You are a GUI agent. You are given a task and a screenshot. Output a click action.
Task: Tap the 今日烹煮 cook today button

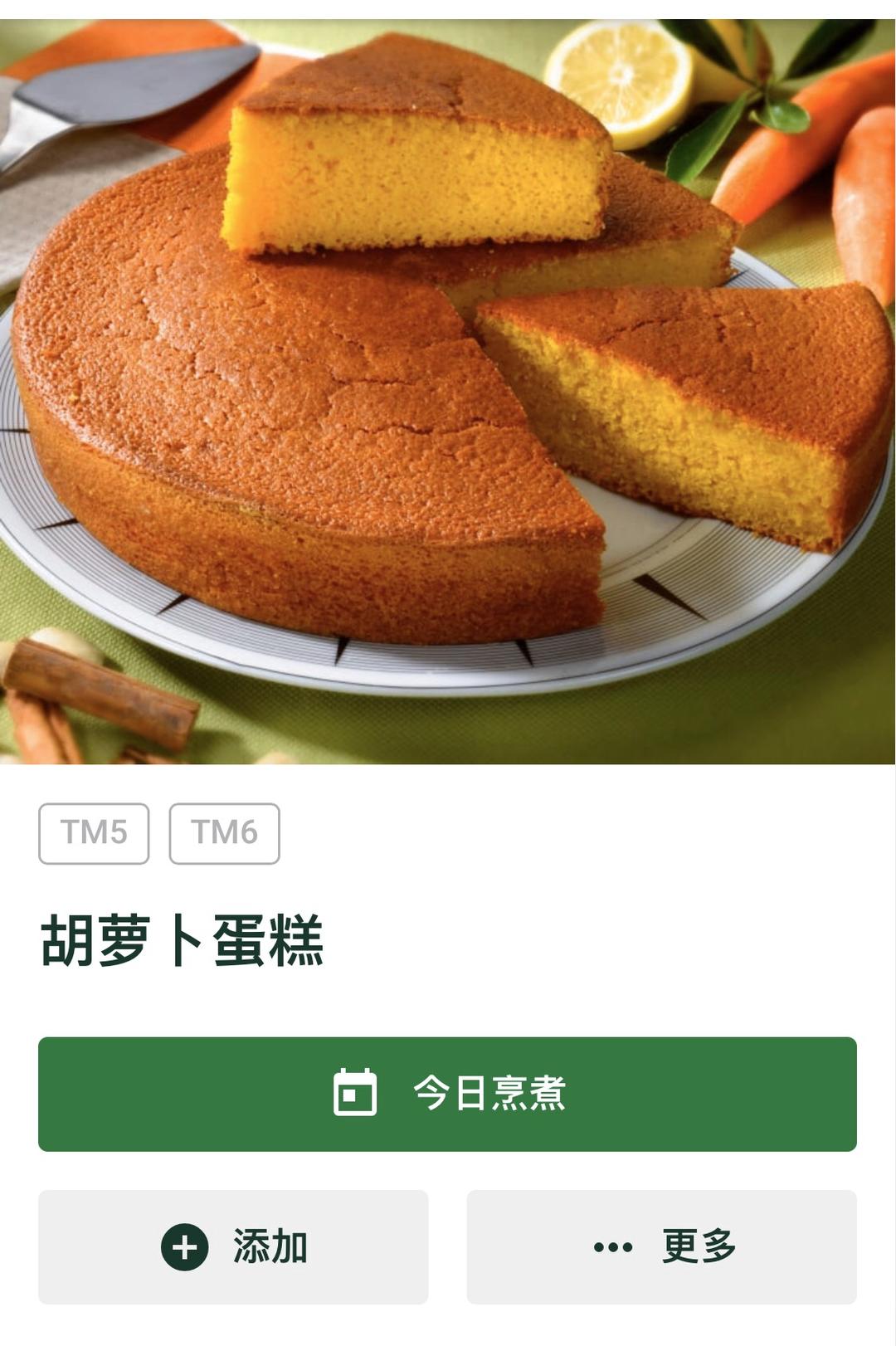click(x=447, y=1094)
